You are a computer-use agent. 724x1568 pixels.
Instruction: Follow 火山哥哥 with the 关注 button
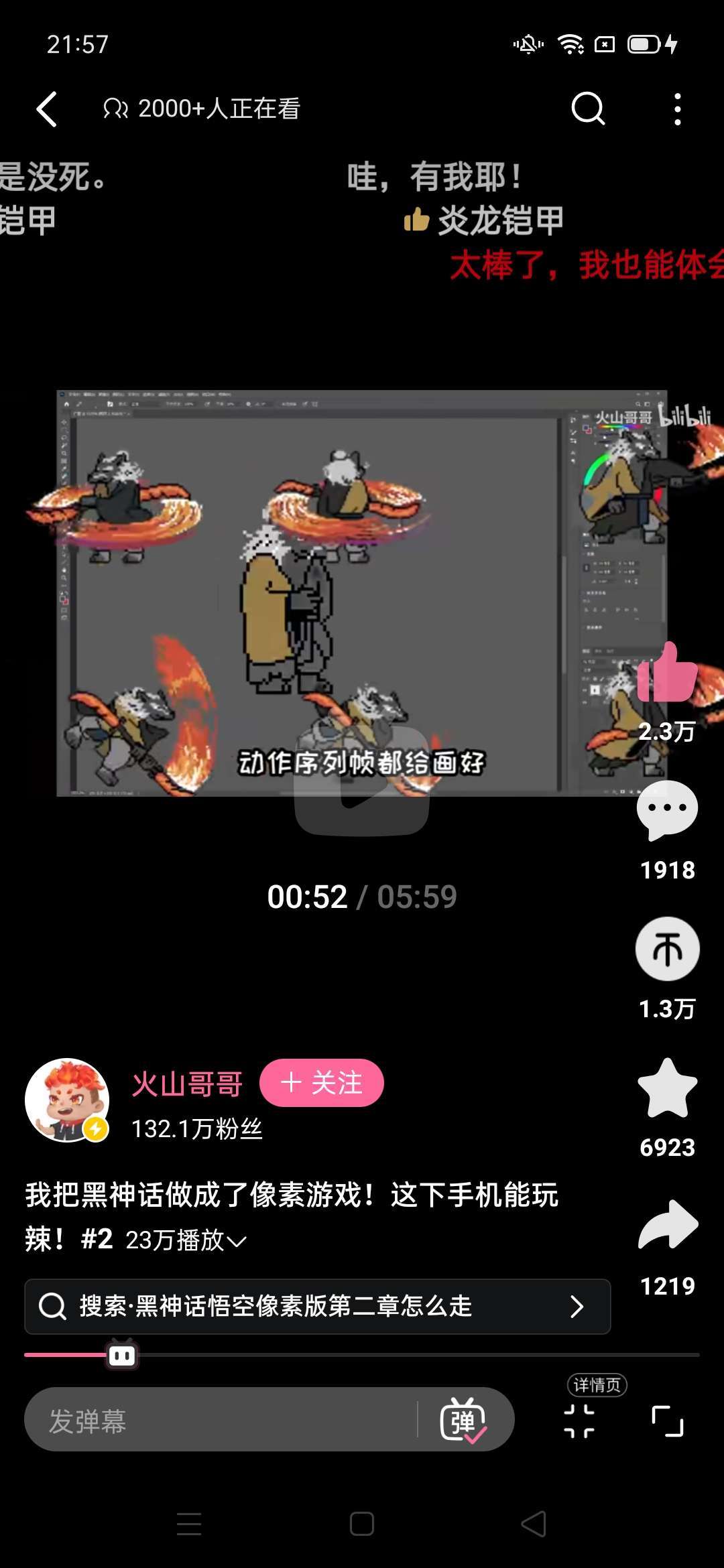click(322, 1083)
